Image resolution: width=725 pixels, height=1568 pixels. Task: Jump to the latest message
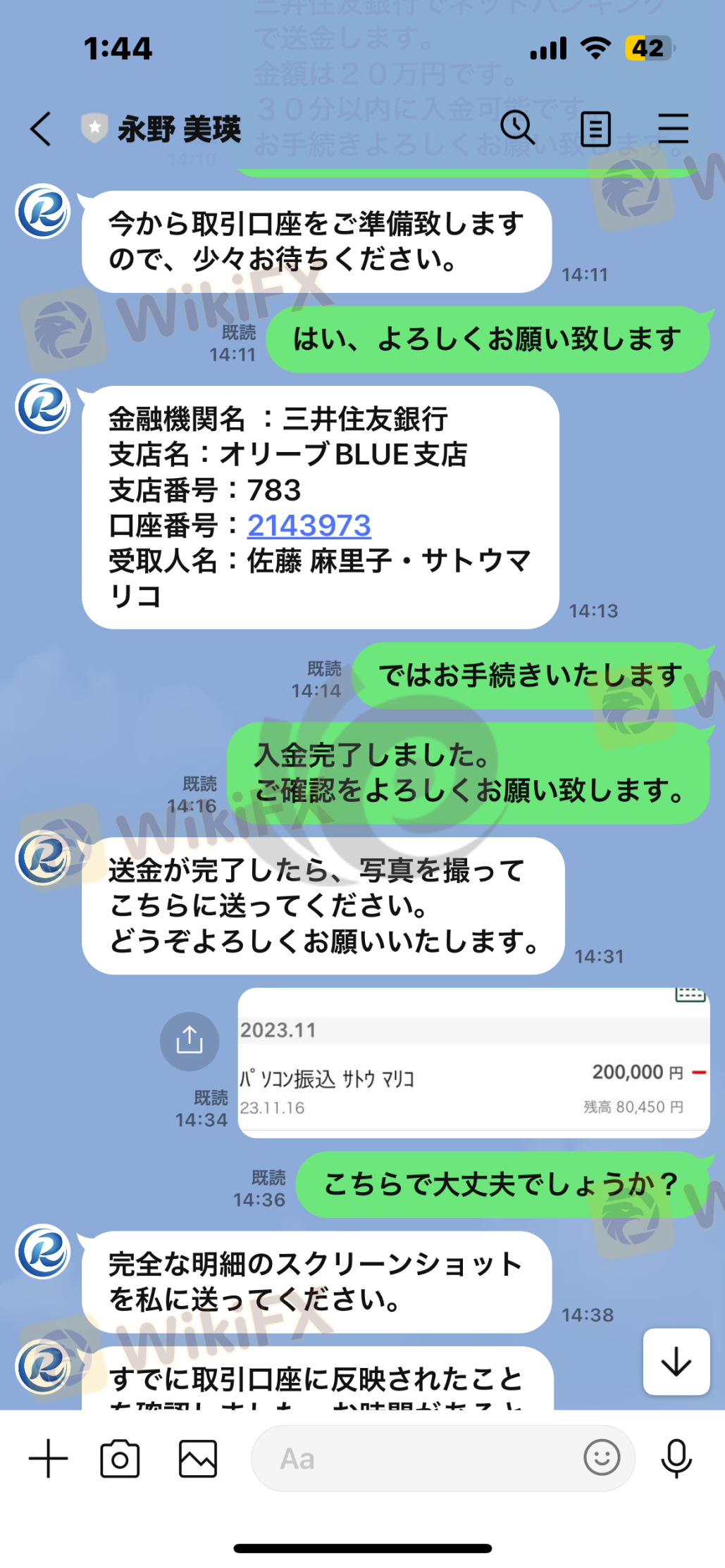676,1361
